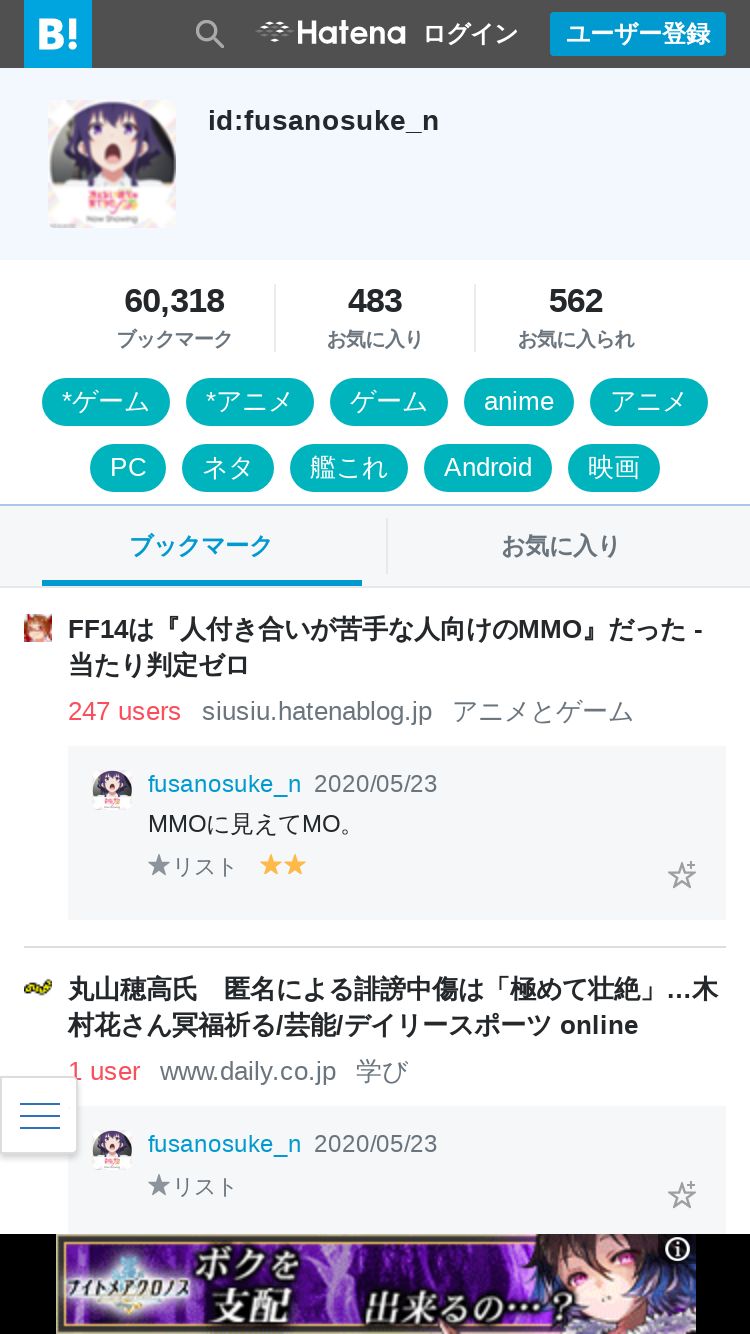Select the Android tag chip
Screen dimensions: 750x1334
[488, 468]
